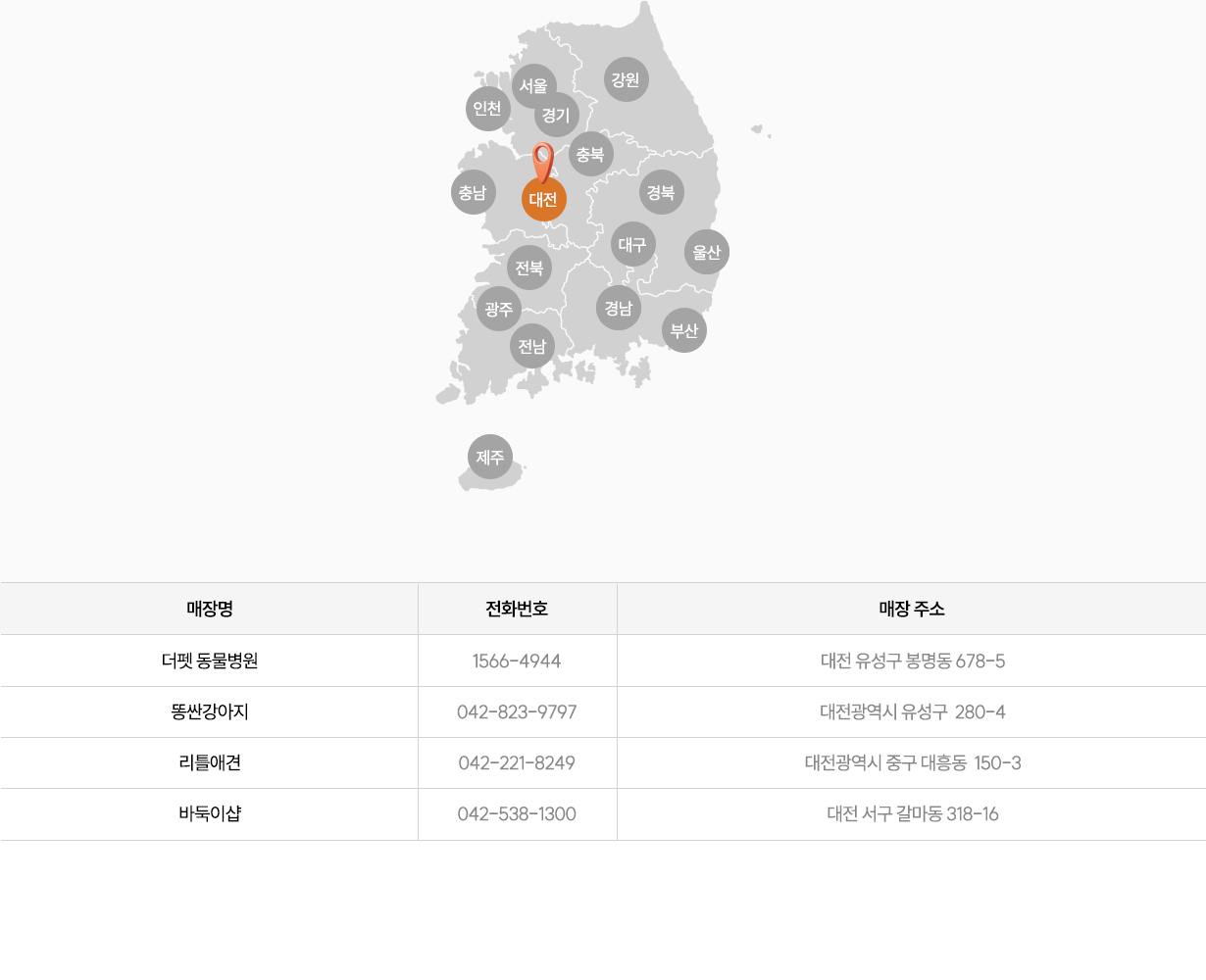Tap the 경기 region bubble
This screenshot has width=1206, height=980.
(557, 116)
